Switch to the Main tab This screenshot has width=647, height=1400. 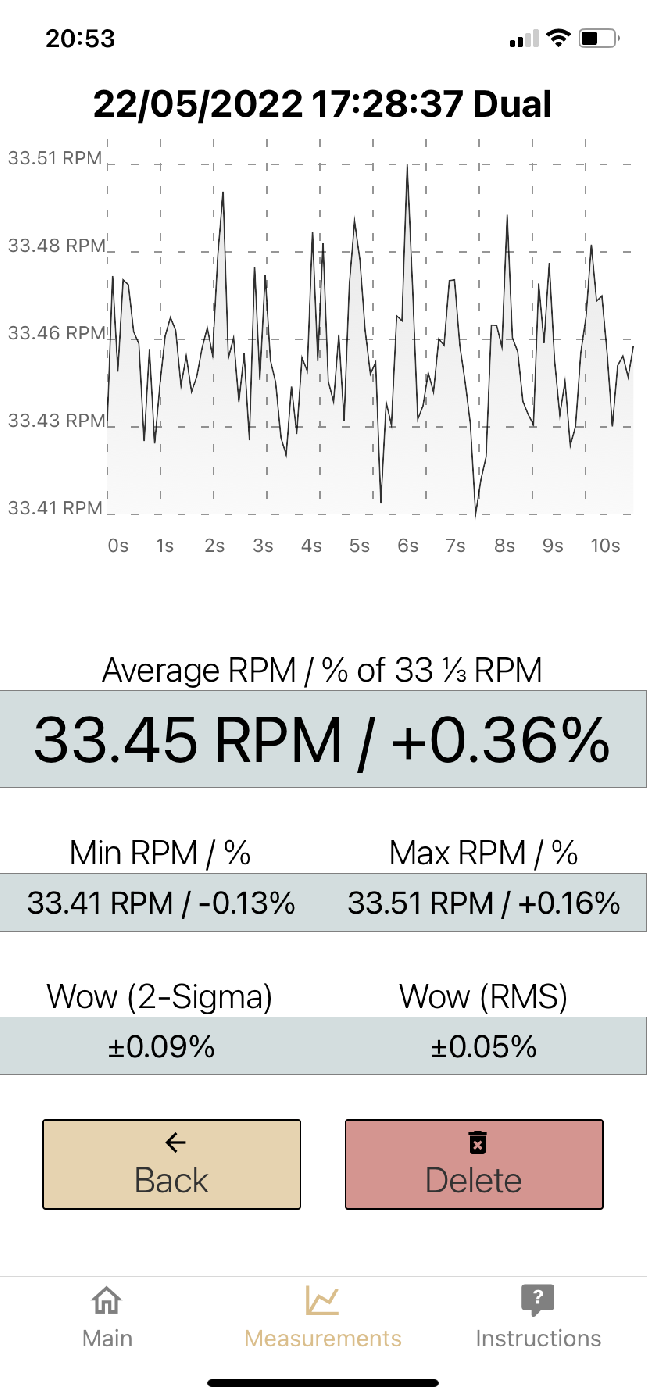click(107, 1318)
